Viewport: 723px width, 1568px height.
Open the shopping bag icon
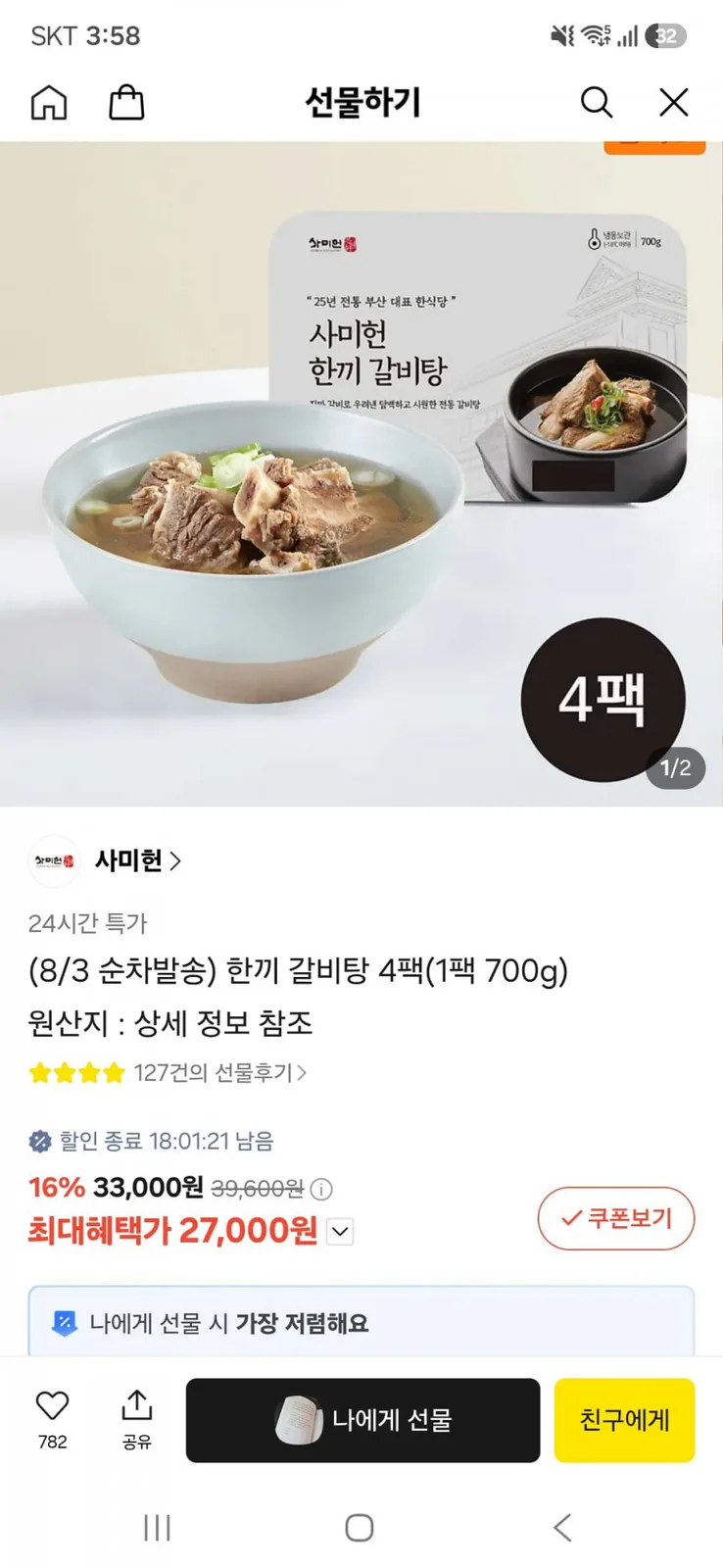coord(126,102)
